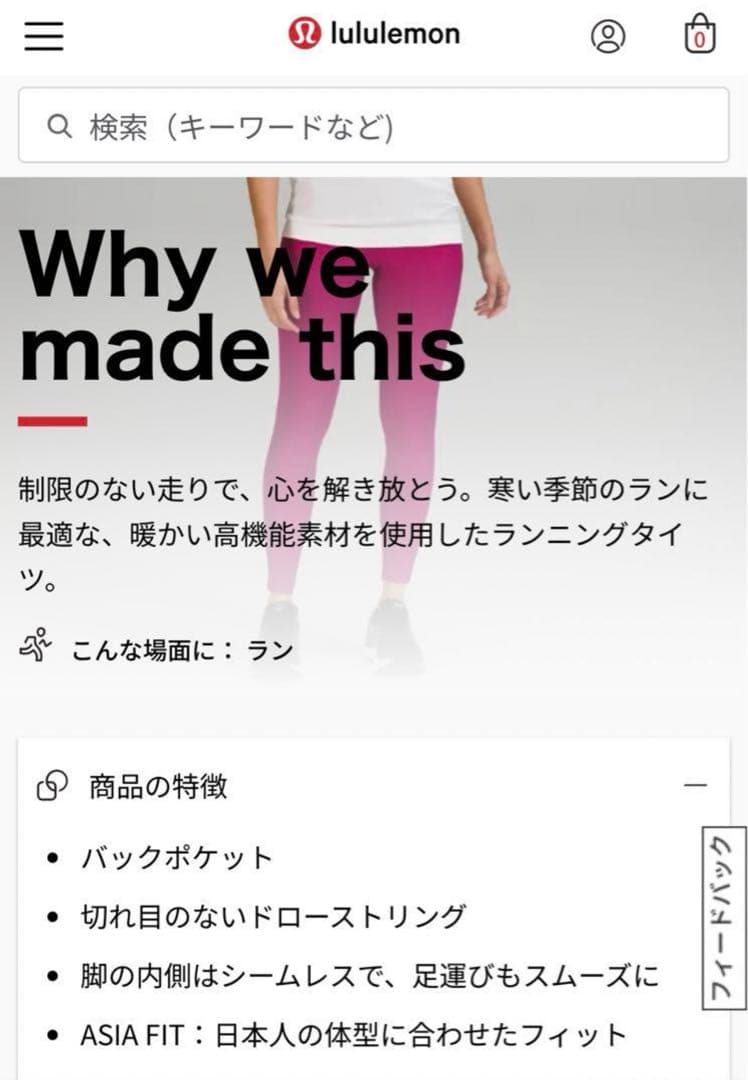Image resolution: width=748 pixels, height=1080 pixels.
Task: Collapse the 商品の特徴 section
Action: 695,786
